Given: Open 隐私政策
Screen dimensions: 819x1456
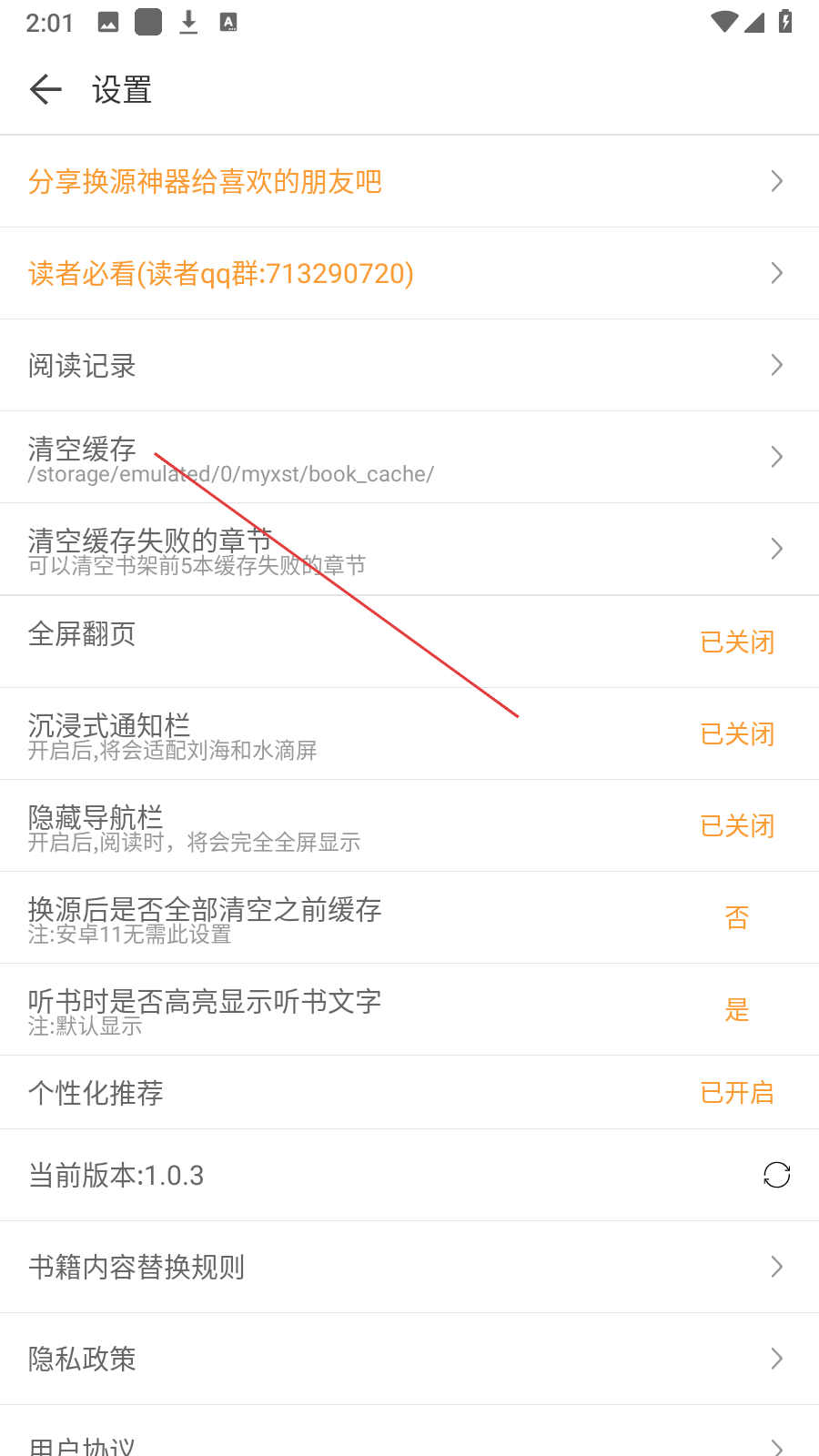Looking at the screenshot, I should pyautogui.click(x=409, y=1359).
